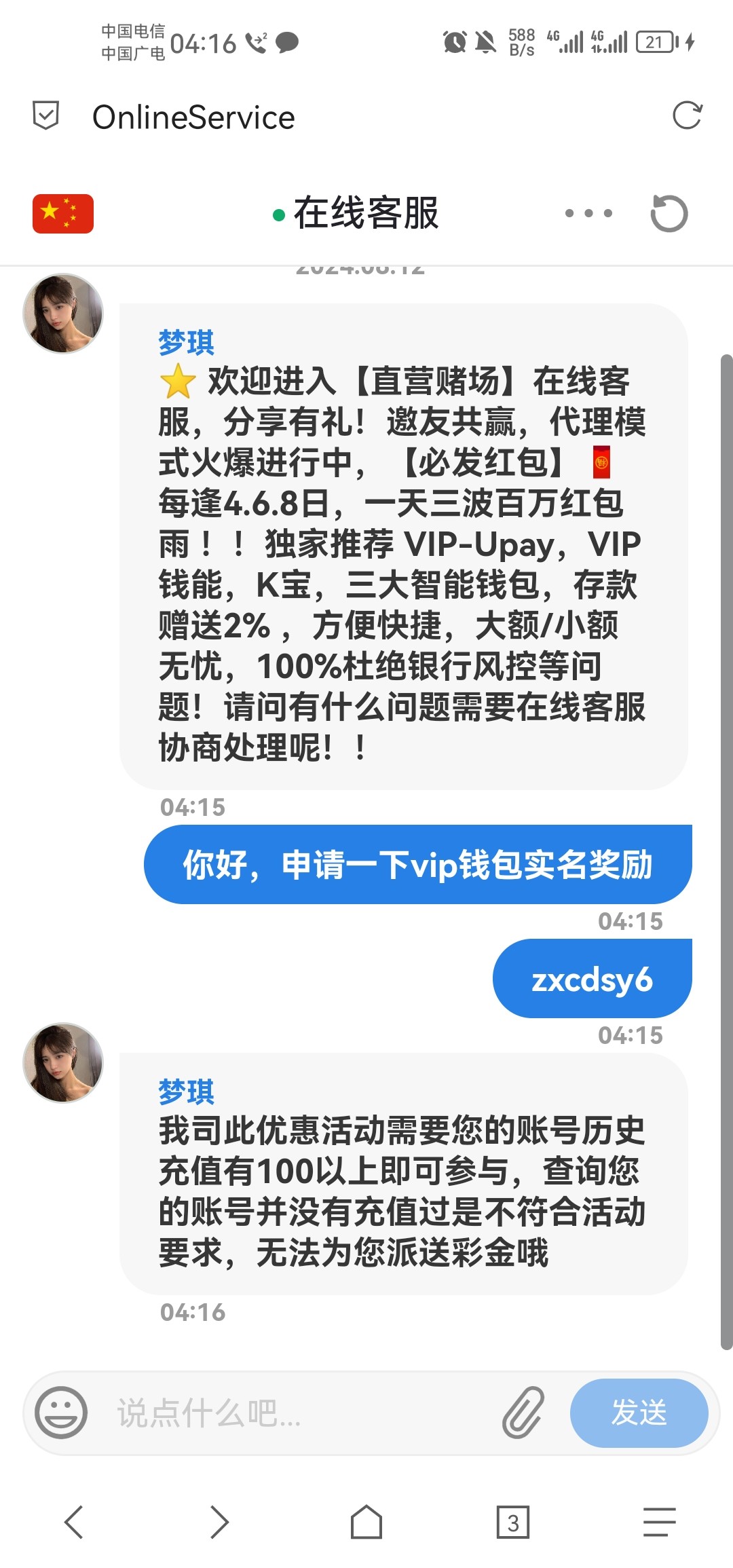This screenshot has width=733, height=1568.
Task: Go back in the browser
Action: point(73,1522)
